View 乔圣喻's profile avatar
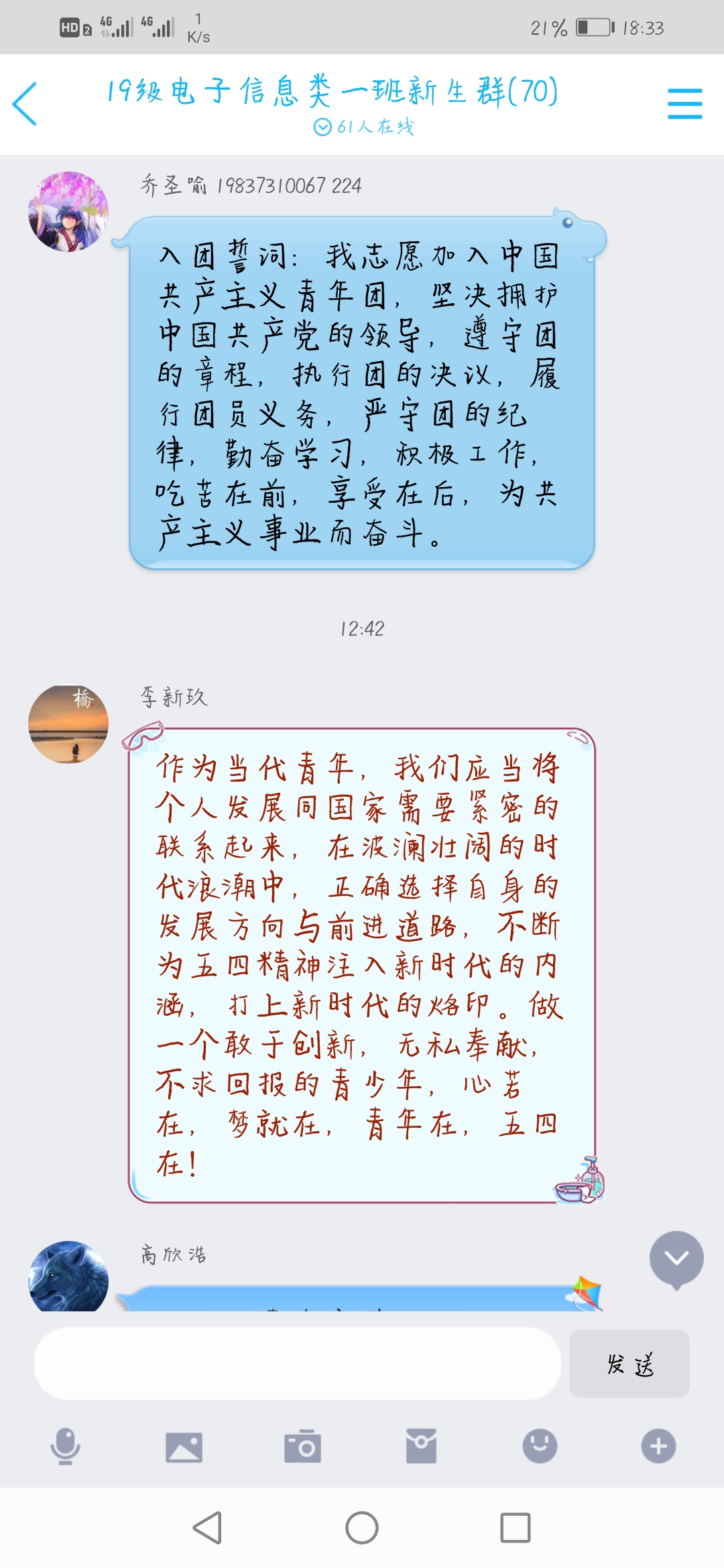Screen dimensions: 724x1568 [68, 212]
